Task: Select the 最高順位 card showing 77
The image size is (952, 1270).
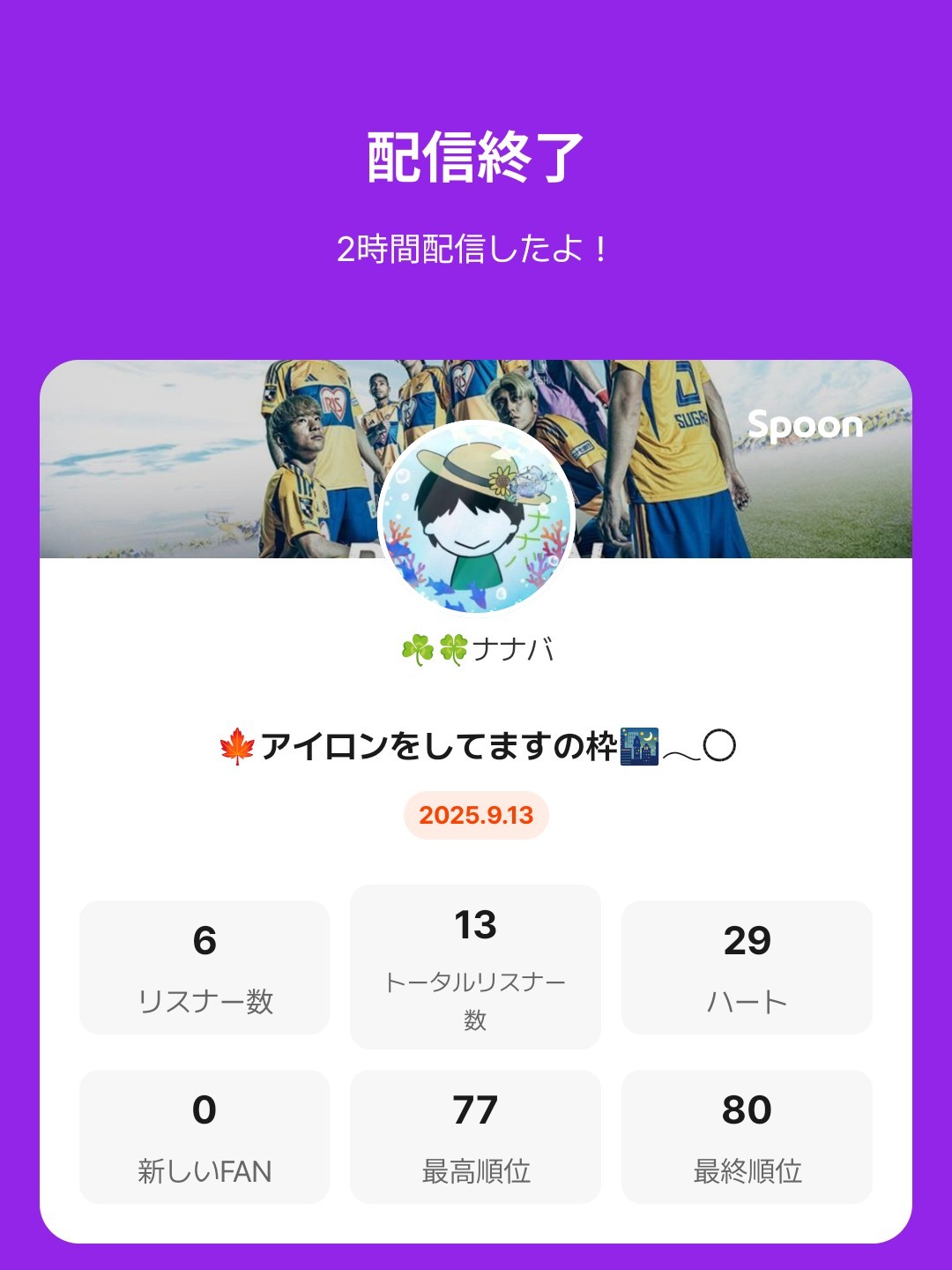Action: click(x=476, y=1136)
